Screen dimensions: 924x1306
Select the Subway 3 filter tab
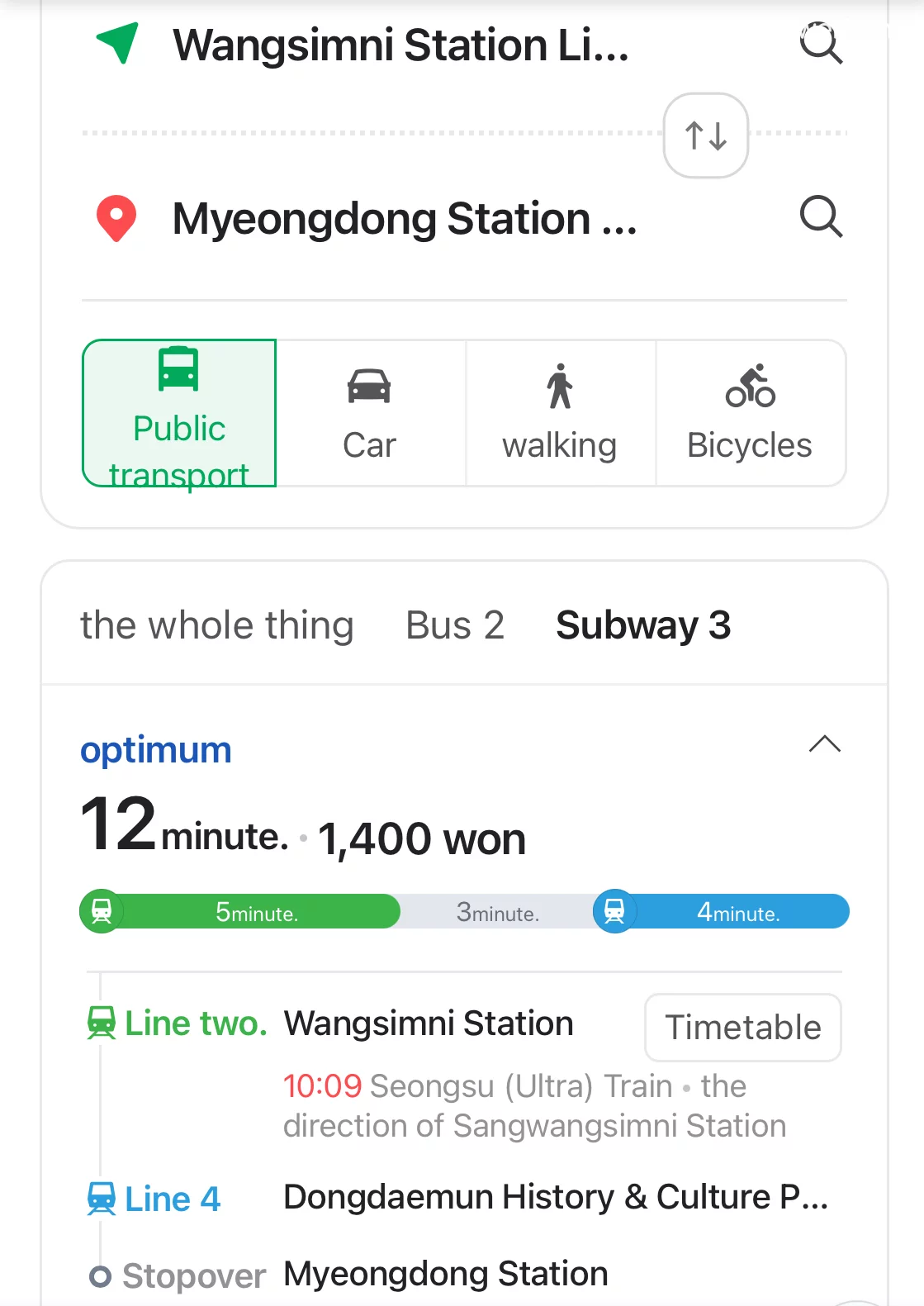[643, 625]
